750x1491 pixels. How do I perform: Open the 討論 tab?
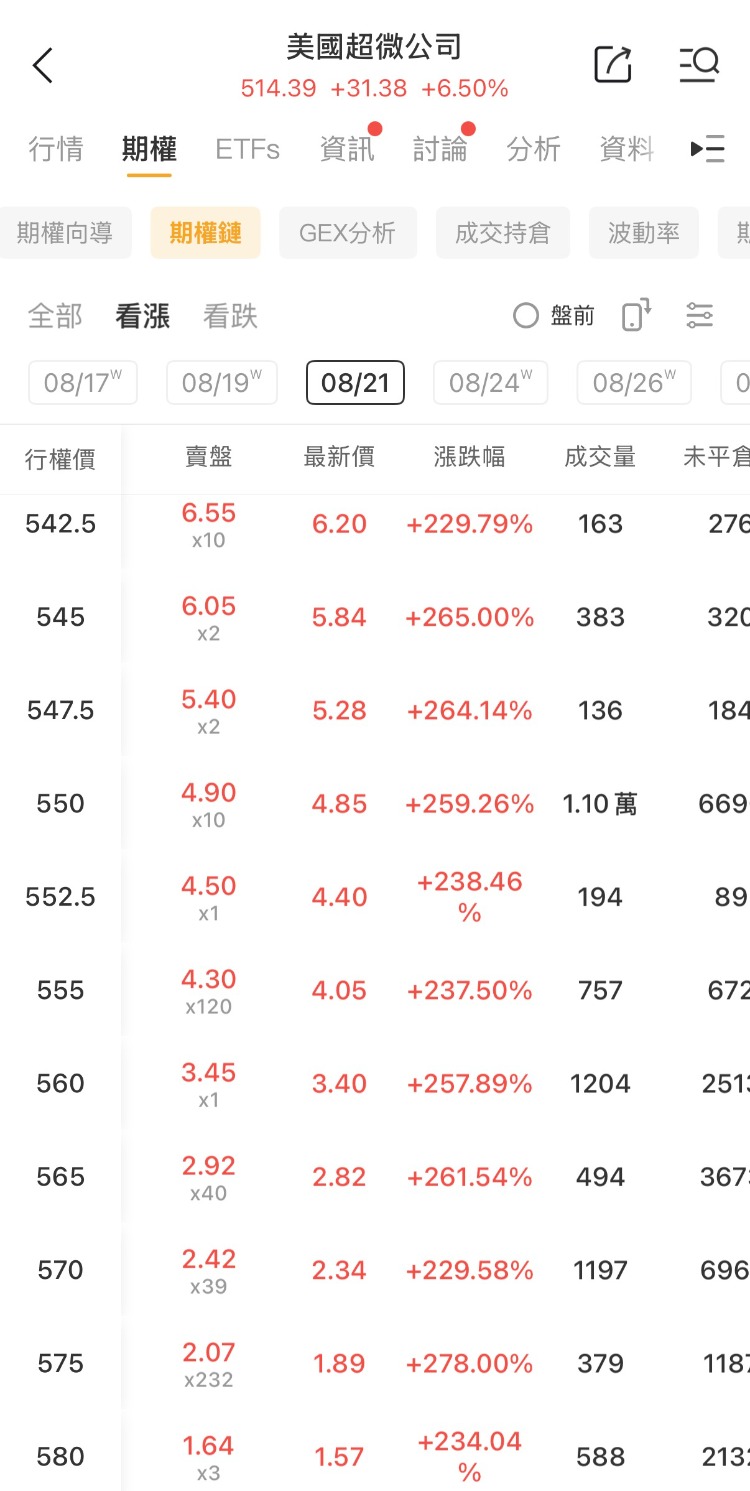(440, 149)
